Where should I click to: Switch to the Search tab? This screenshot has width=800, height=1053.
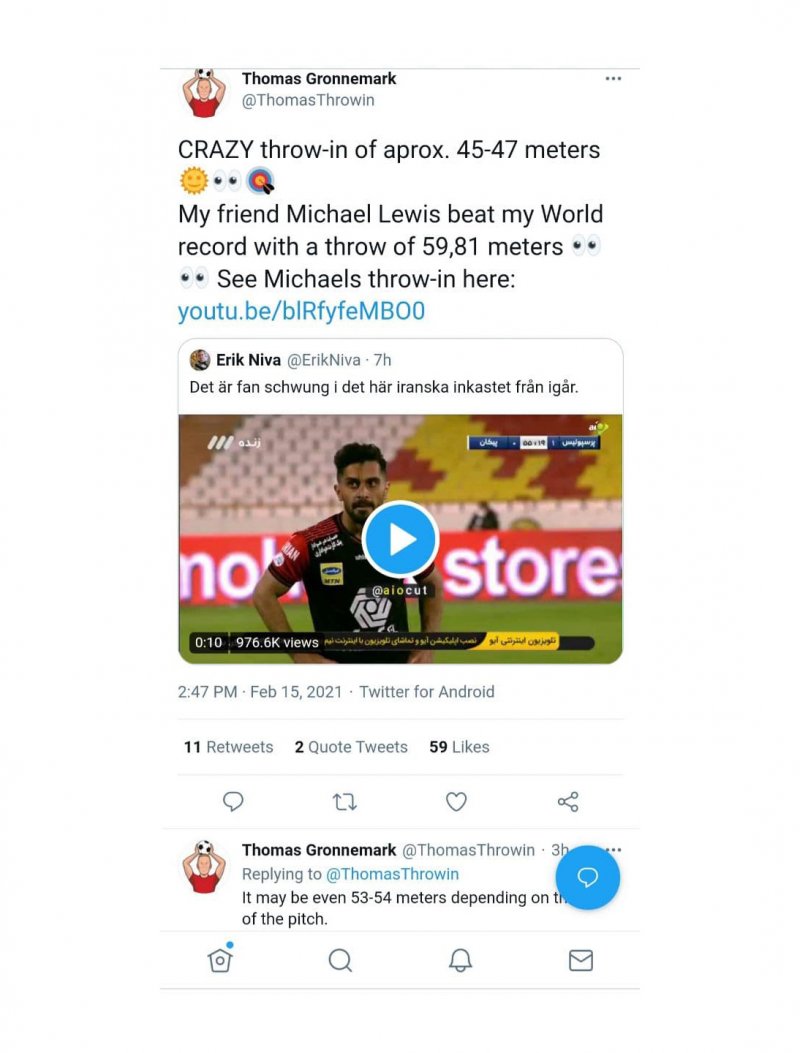340,960
